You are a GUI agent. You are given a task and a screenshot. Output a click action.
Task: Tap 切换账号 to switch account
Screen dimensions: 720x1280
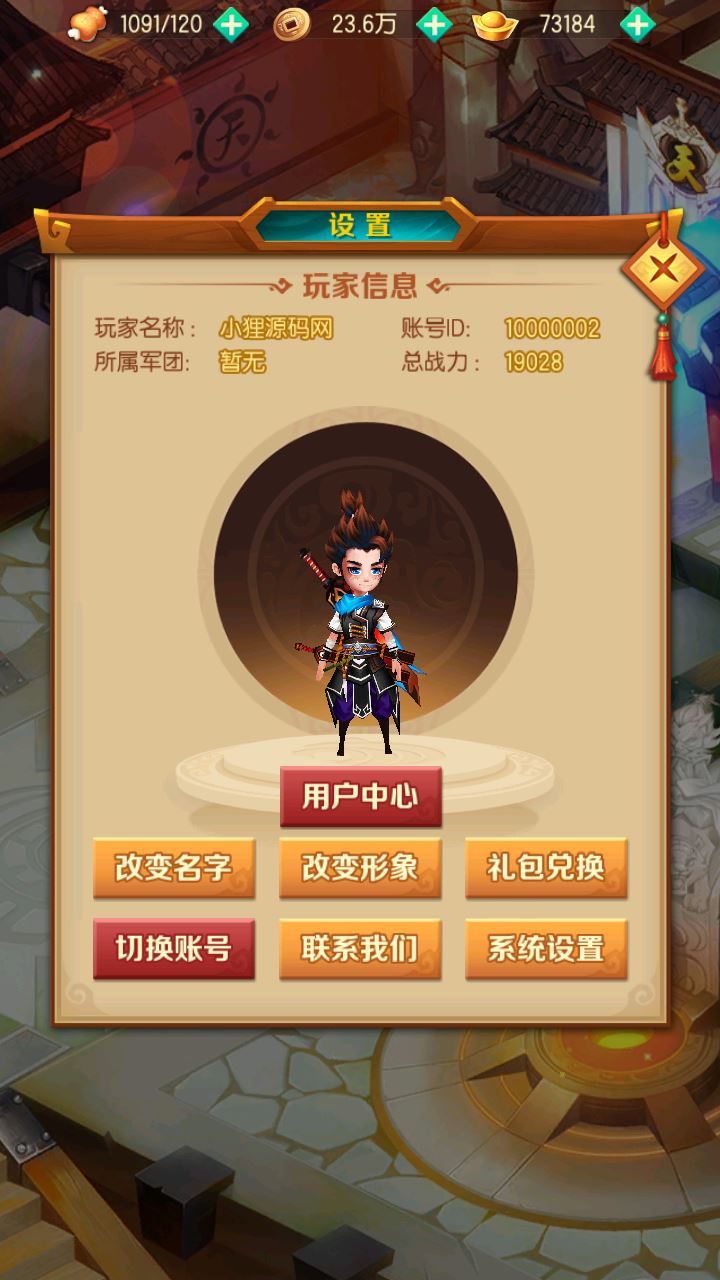coord(174,948)
